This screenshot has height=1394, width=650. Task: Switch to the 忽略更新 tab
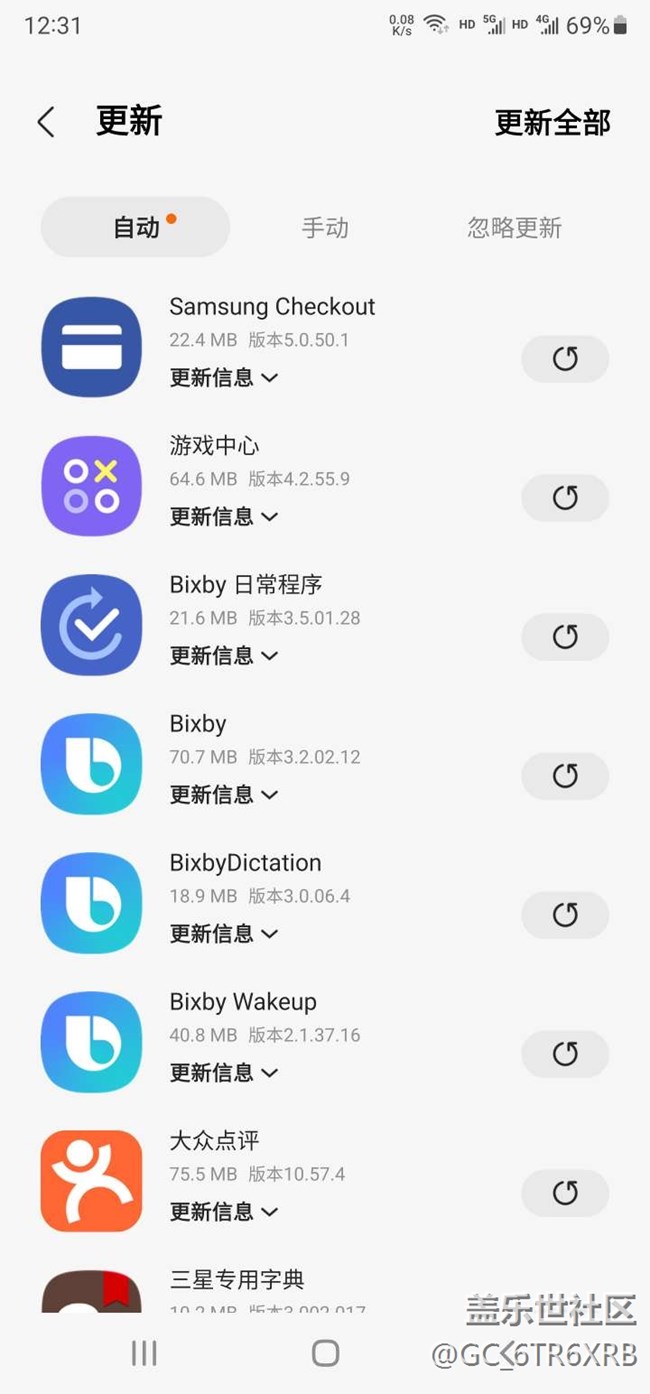(x=515, y=228)
